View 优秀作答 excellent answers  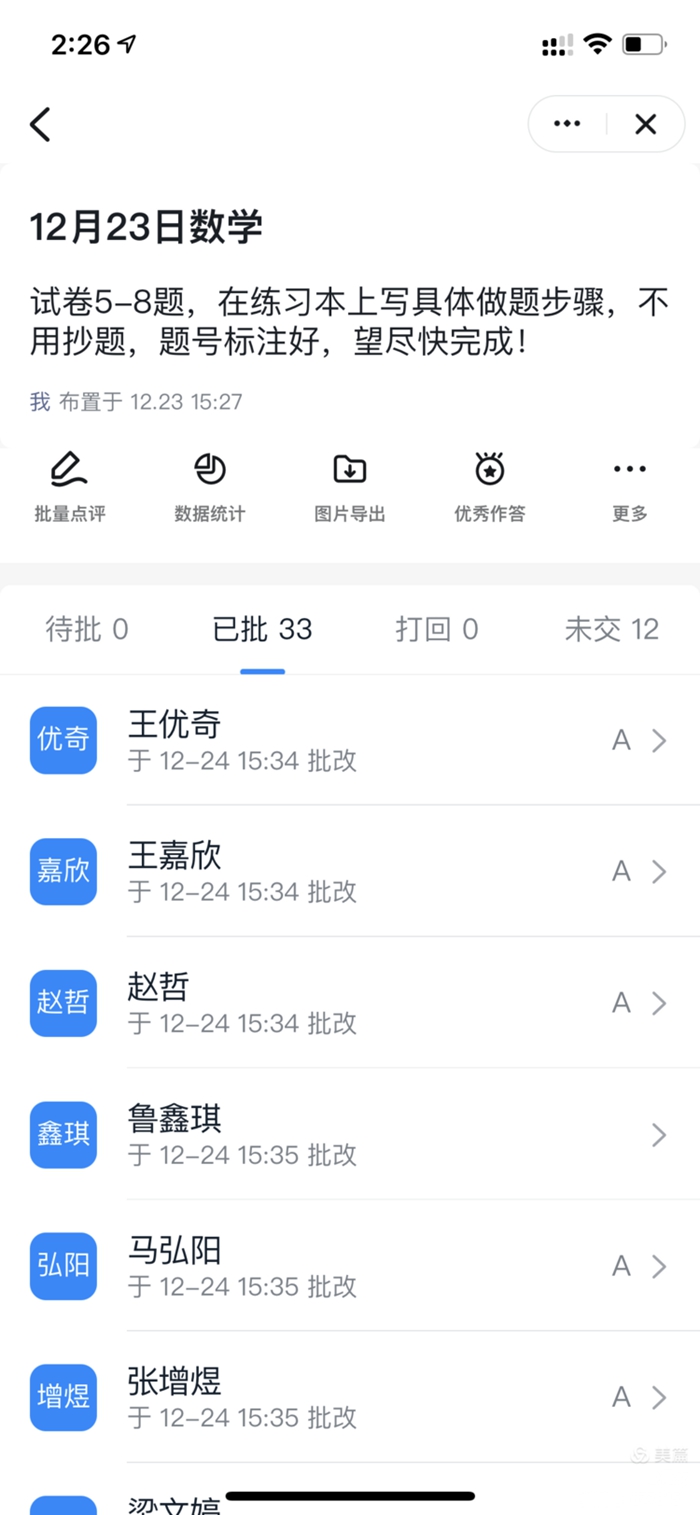coord(490,487)
